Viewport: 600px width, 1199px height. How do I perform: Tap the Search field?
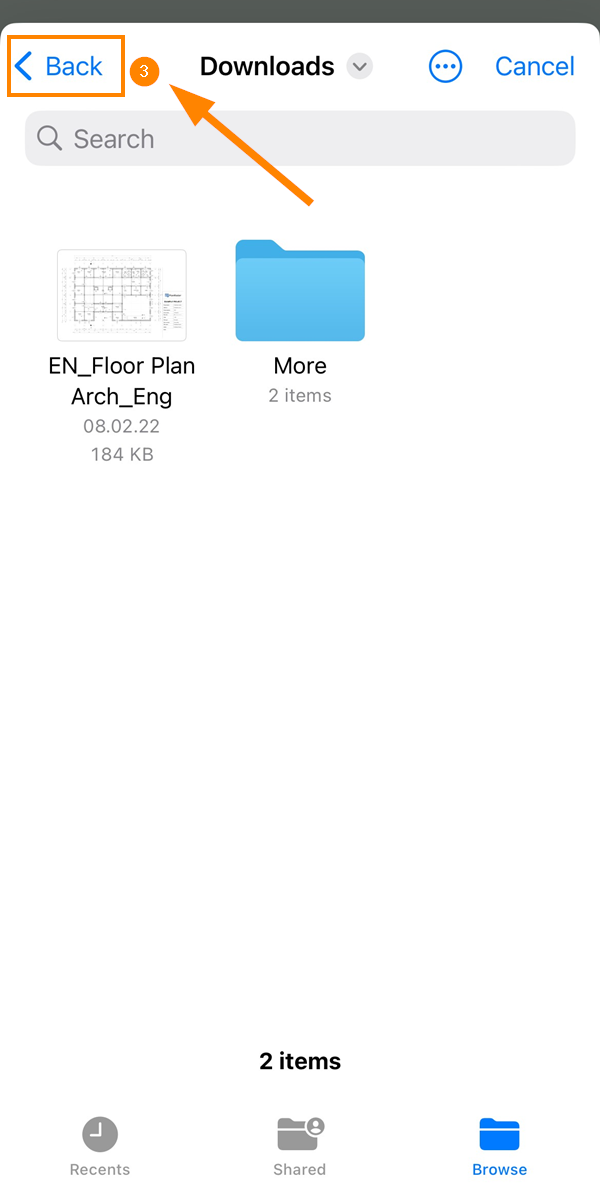tap(300, 138)
